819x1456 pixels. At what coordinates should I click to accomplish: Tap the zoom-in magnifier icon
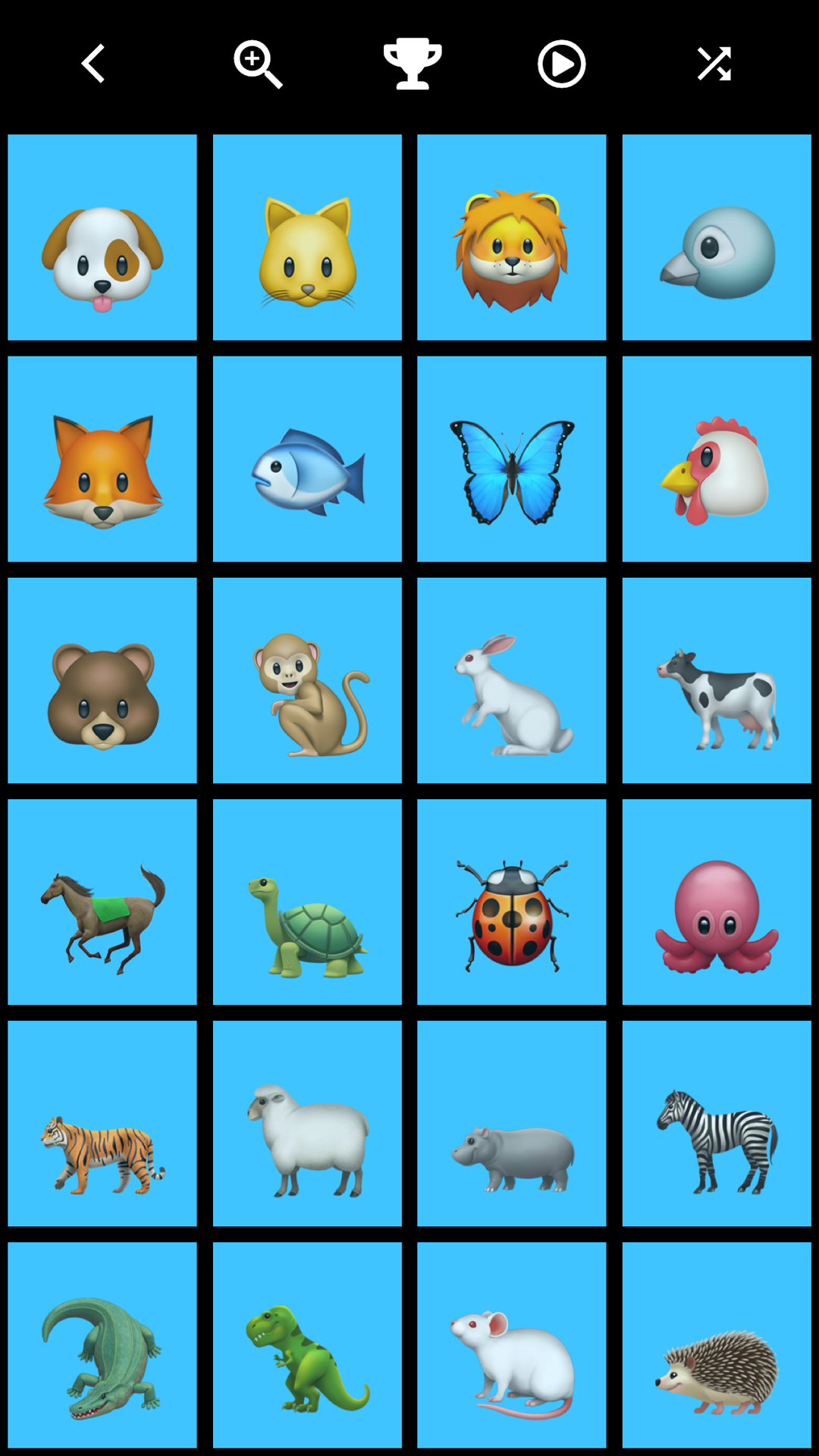pos(258,64)
